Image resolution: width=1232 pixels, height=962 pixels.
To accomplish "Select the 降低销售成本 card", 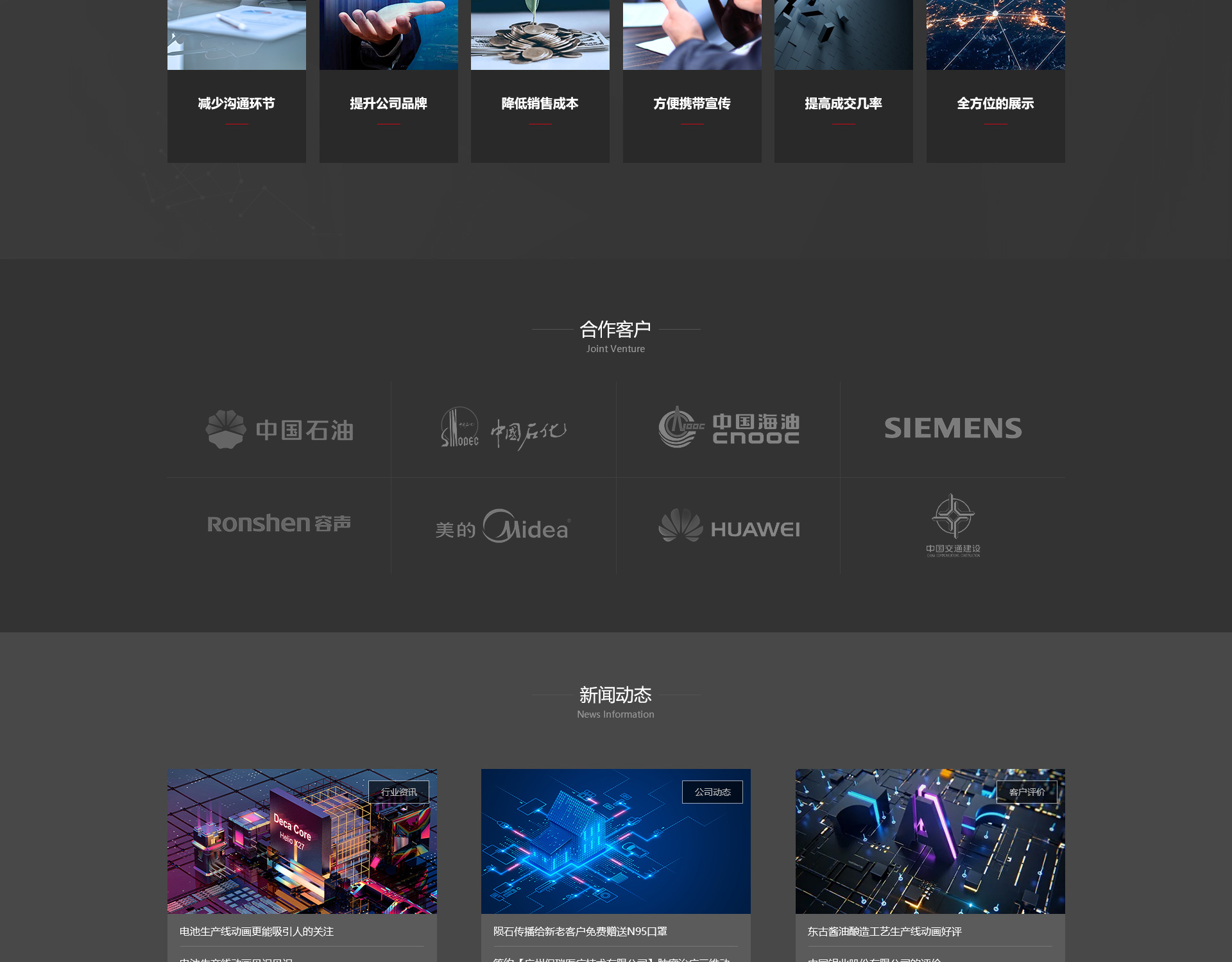I will [x=540, y=104].
